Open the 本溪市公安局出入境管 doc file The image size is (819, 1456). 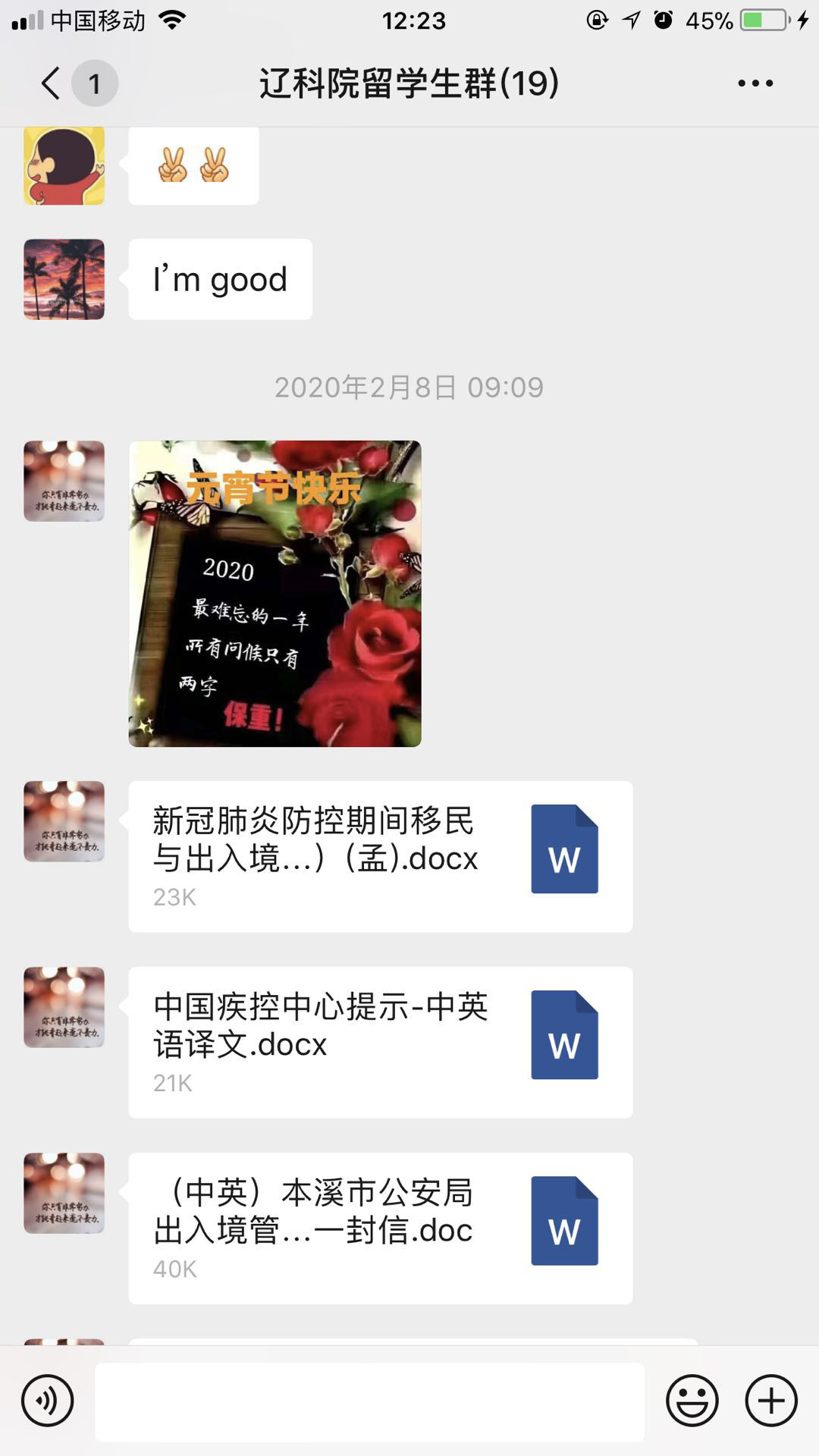click(380, 1228)
